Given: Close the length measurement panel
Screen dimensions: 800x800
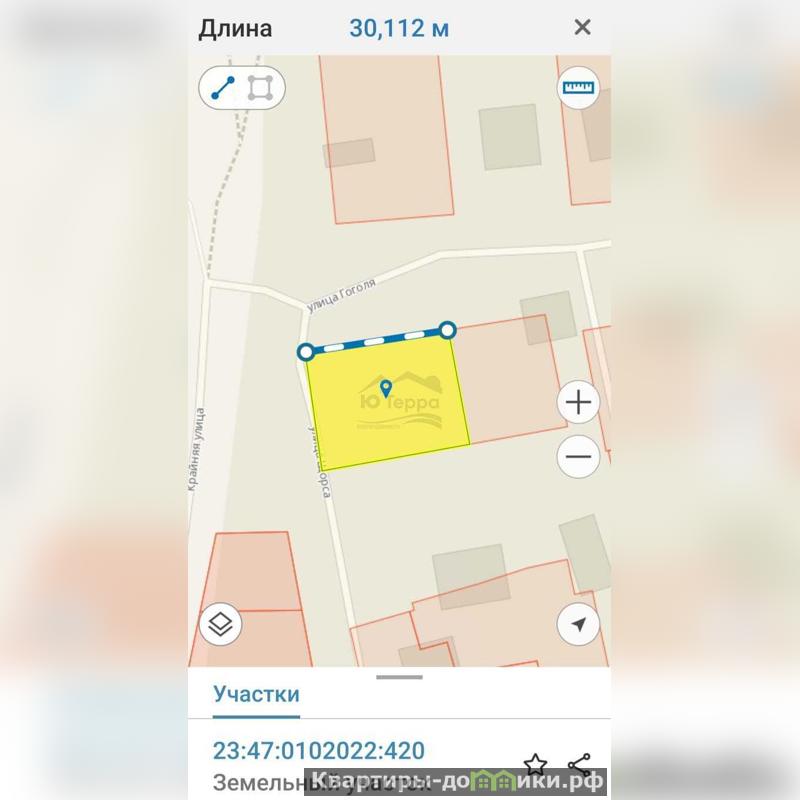Looking at the screenshot, I should (583, 28).
